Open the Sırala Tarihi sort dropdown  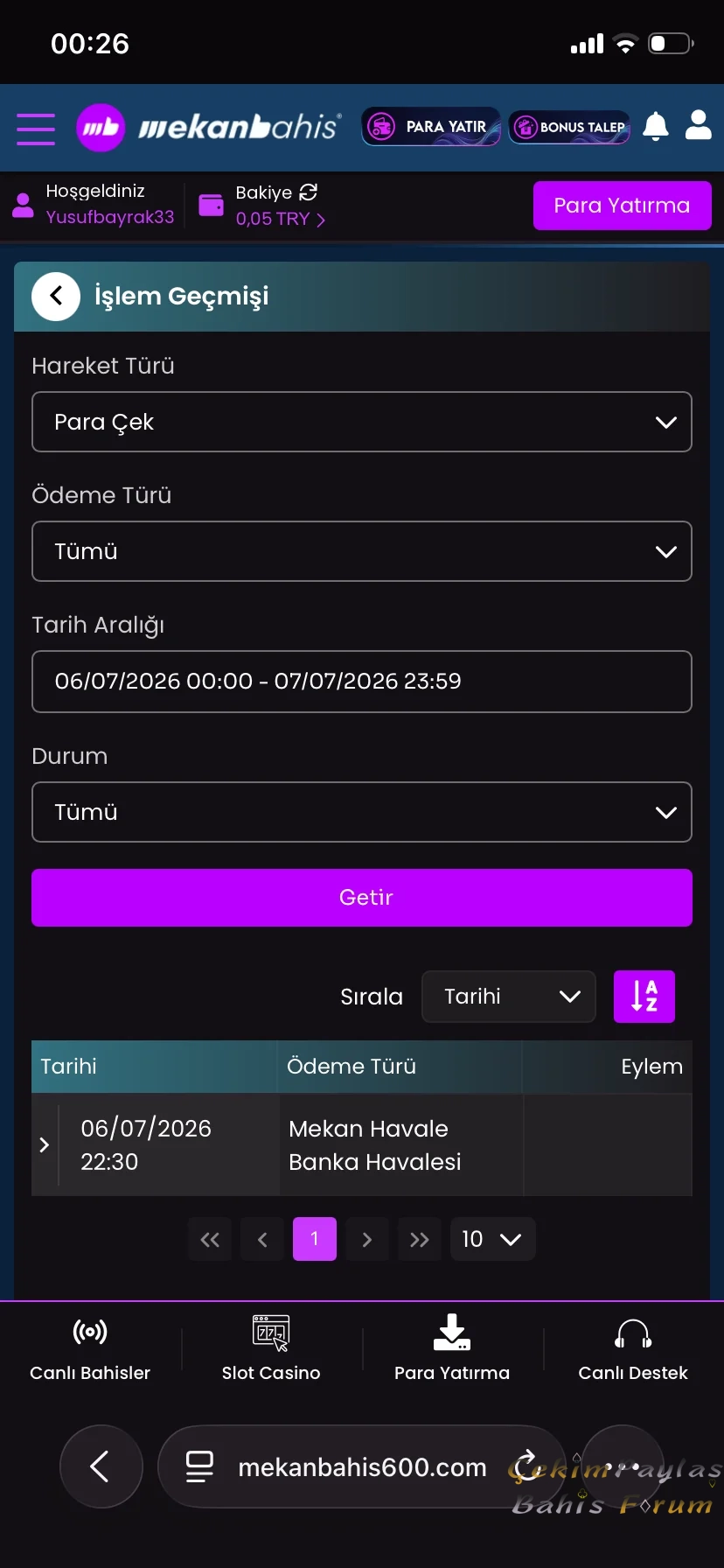(509, 997)
